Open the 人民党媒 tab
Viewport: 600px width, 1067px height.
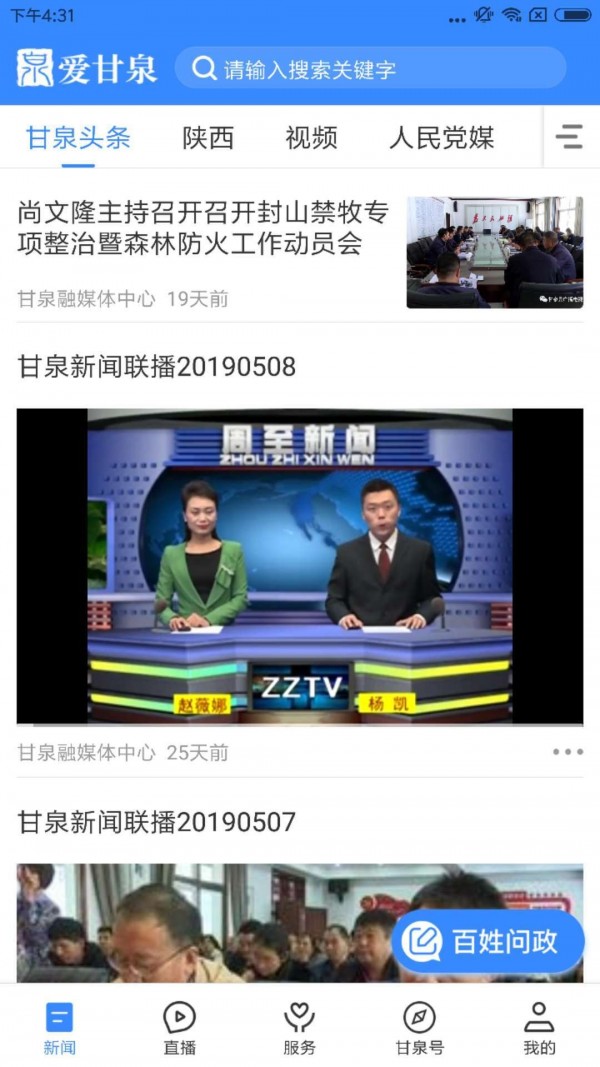pos(441,137)
